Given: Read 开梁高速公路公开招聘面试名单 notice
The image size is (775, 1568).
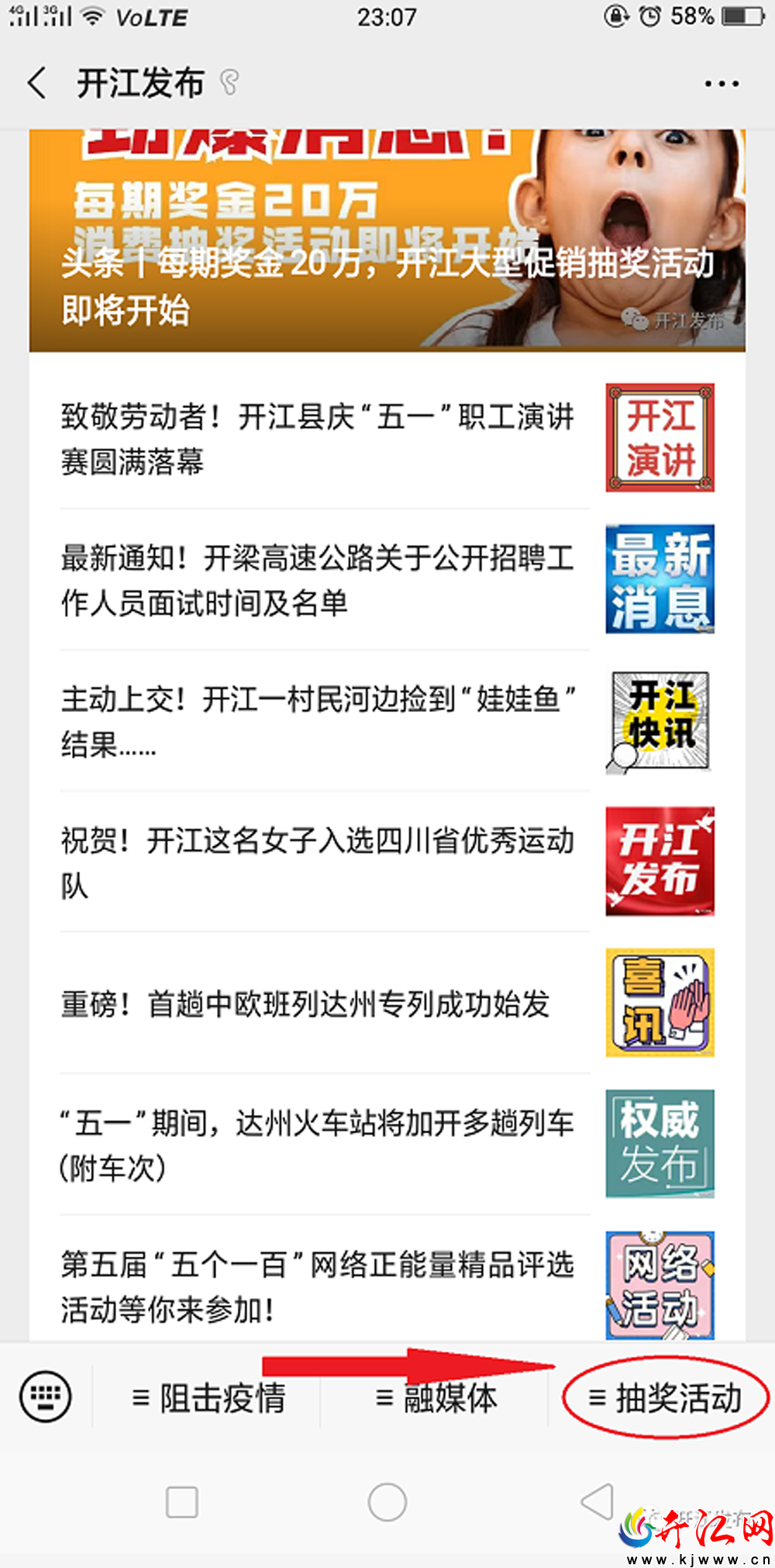Looking at the screenshot, I should pyautogui.click(x=387, y=579).
